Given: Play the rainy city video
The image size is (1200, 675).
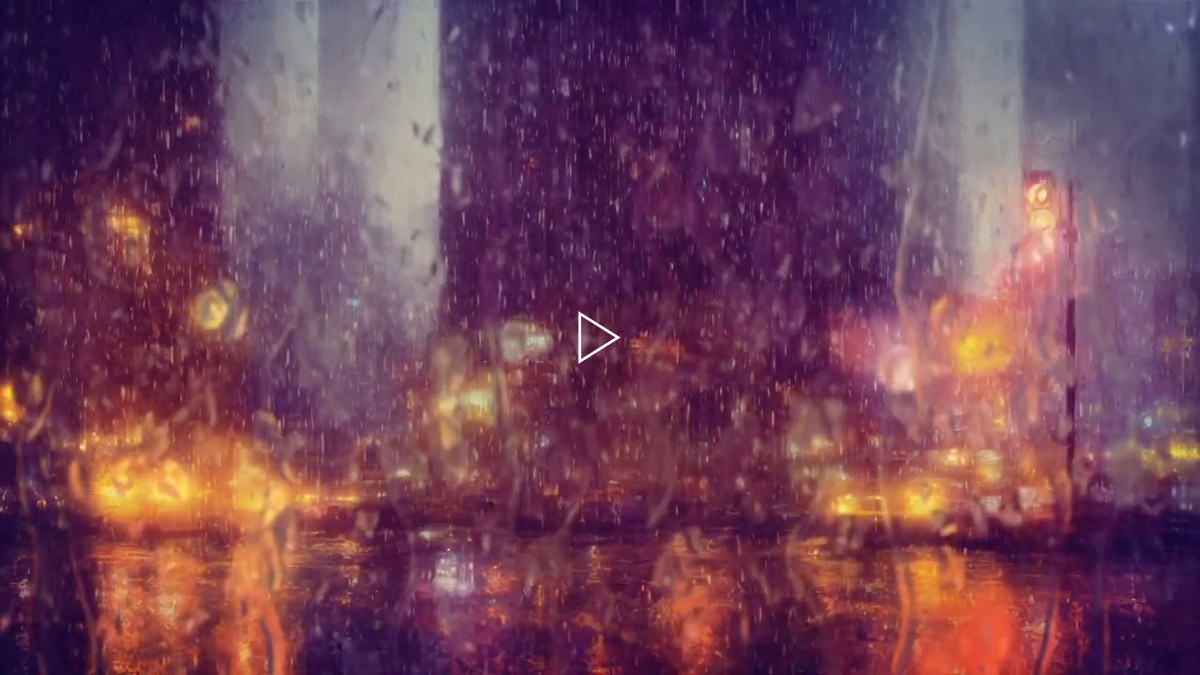Looking at the screenshot, I should tap(597, 338).
